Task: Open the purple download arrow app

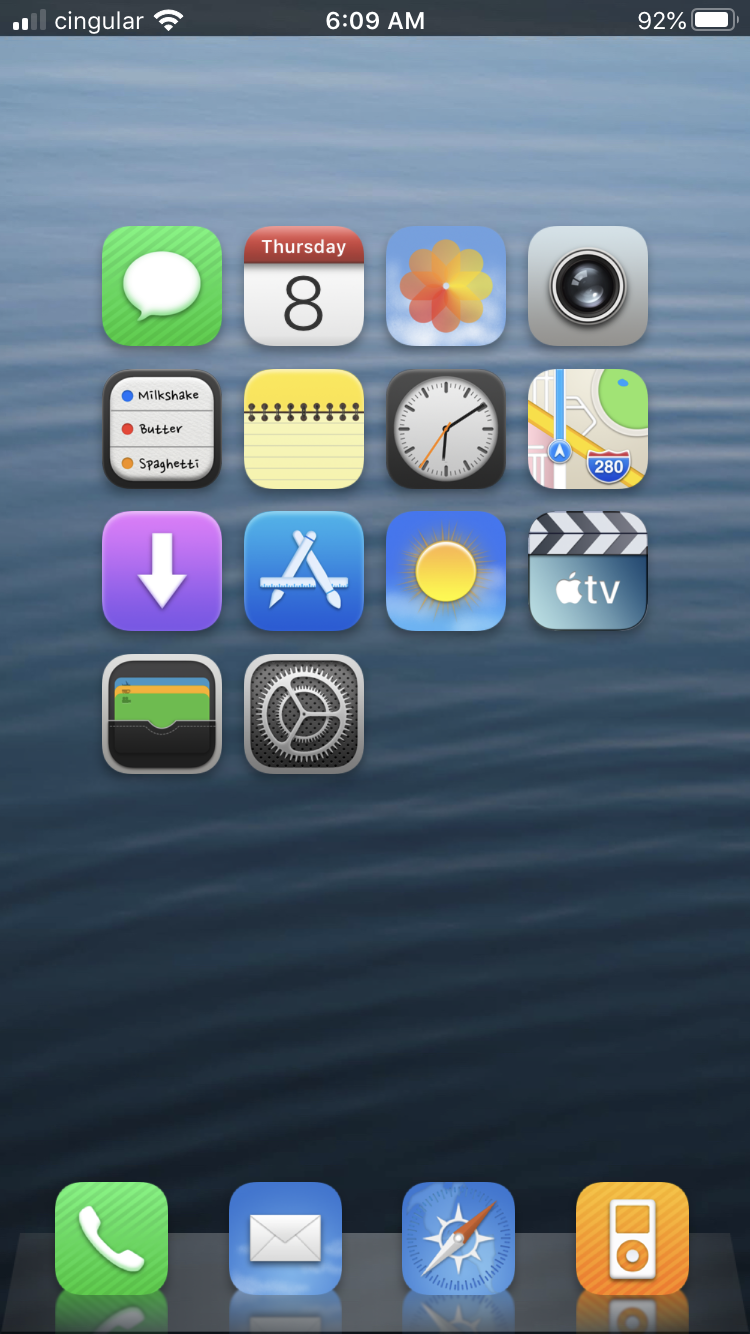Action: (162, 571)
